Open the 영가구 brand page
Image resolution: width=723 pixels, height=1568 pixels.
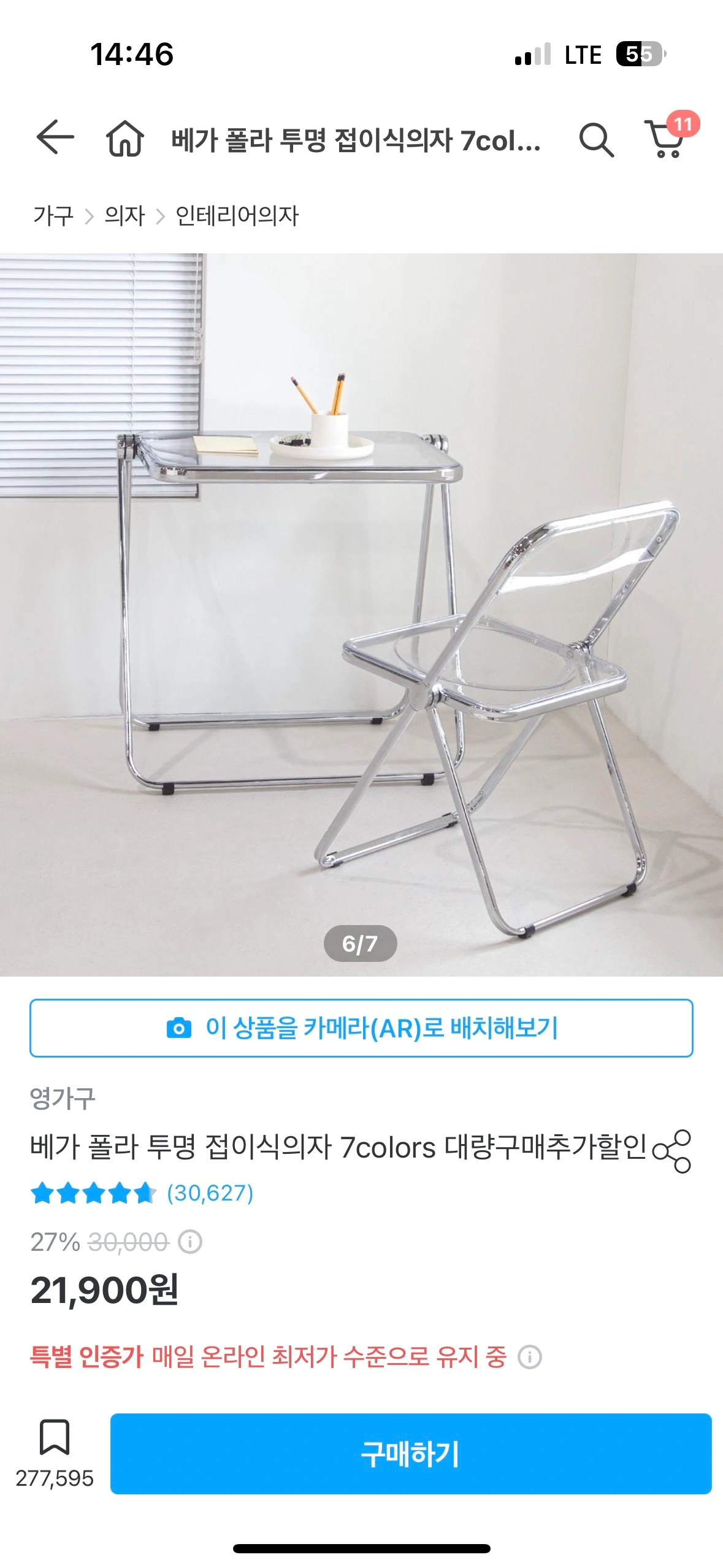coord(63,1098)
